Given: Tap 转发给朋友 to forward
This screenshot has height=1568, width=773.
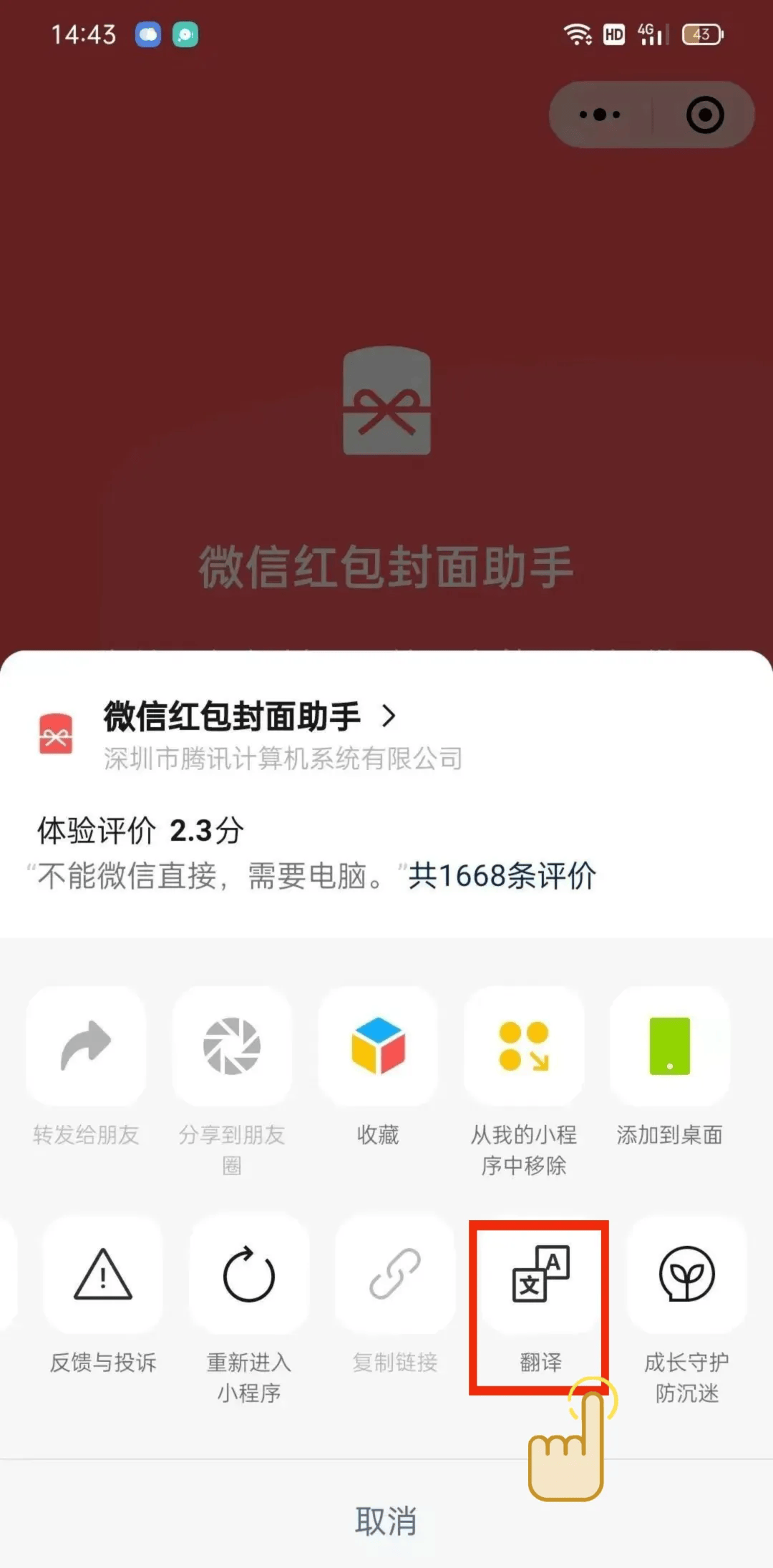Looking at the screenshot, I should point(86,1047).
